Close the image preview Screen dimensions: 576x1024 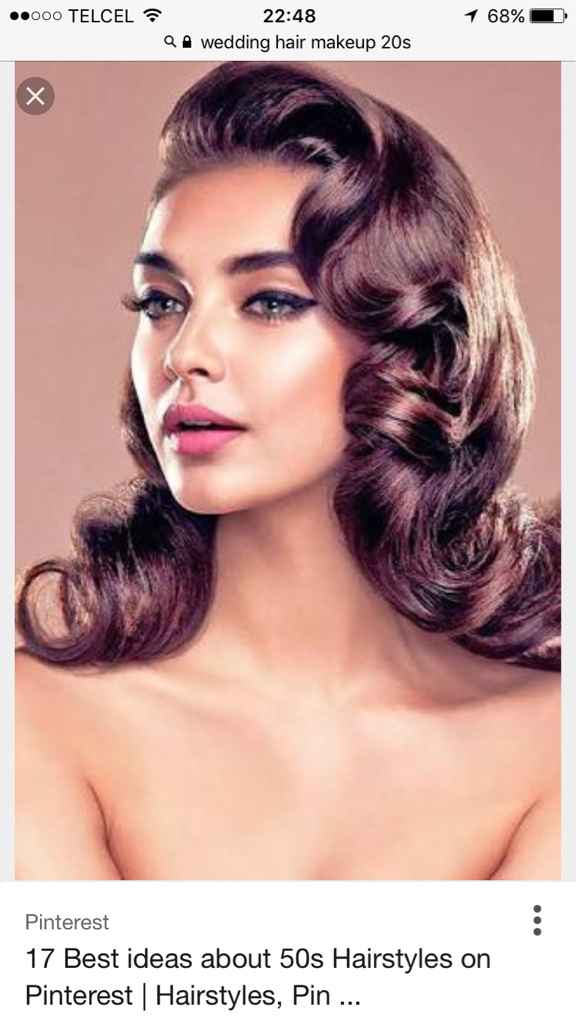[35, 96]
